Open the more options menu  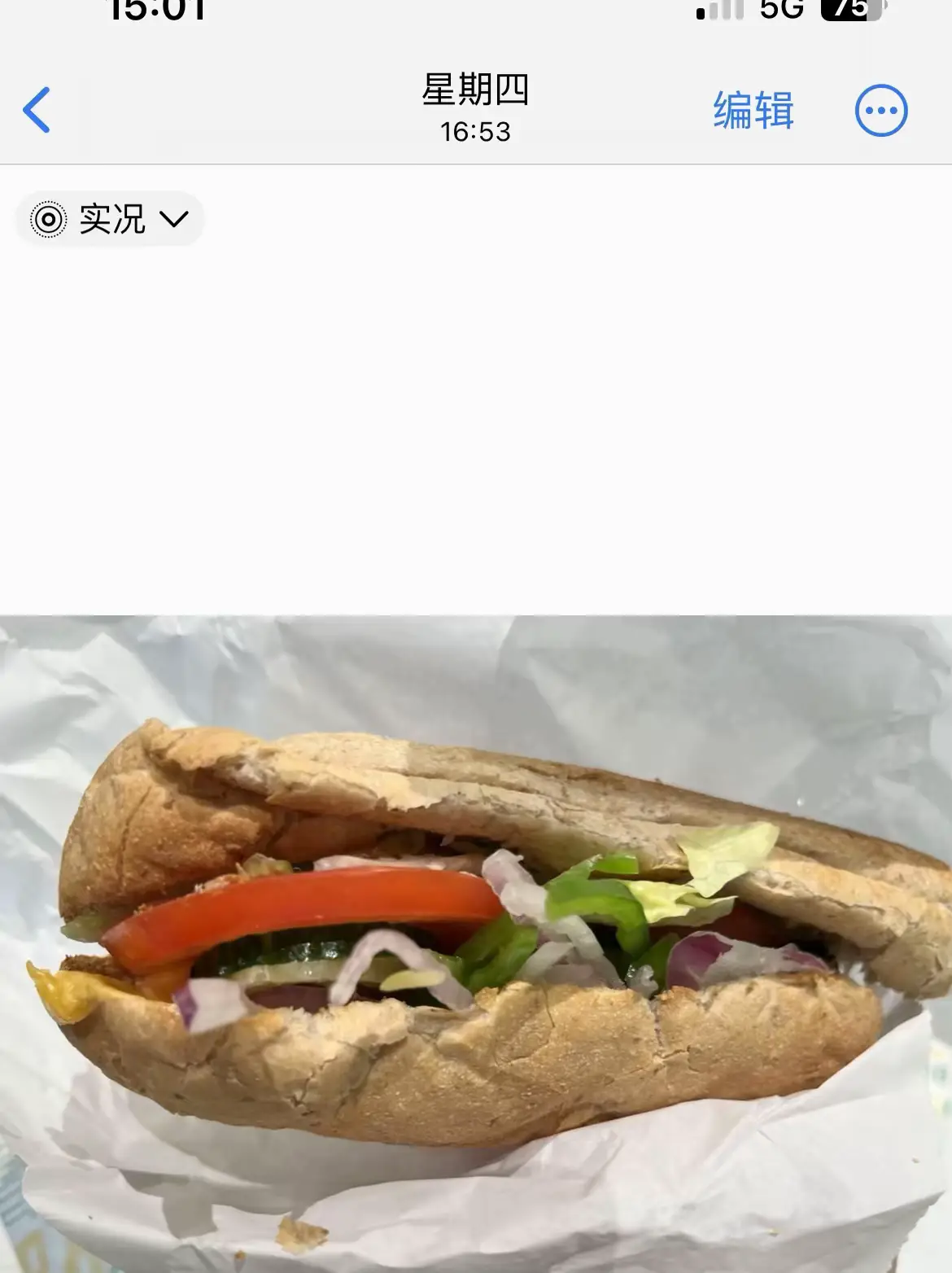pyautogui.click(x=880, y=111)
